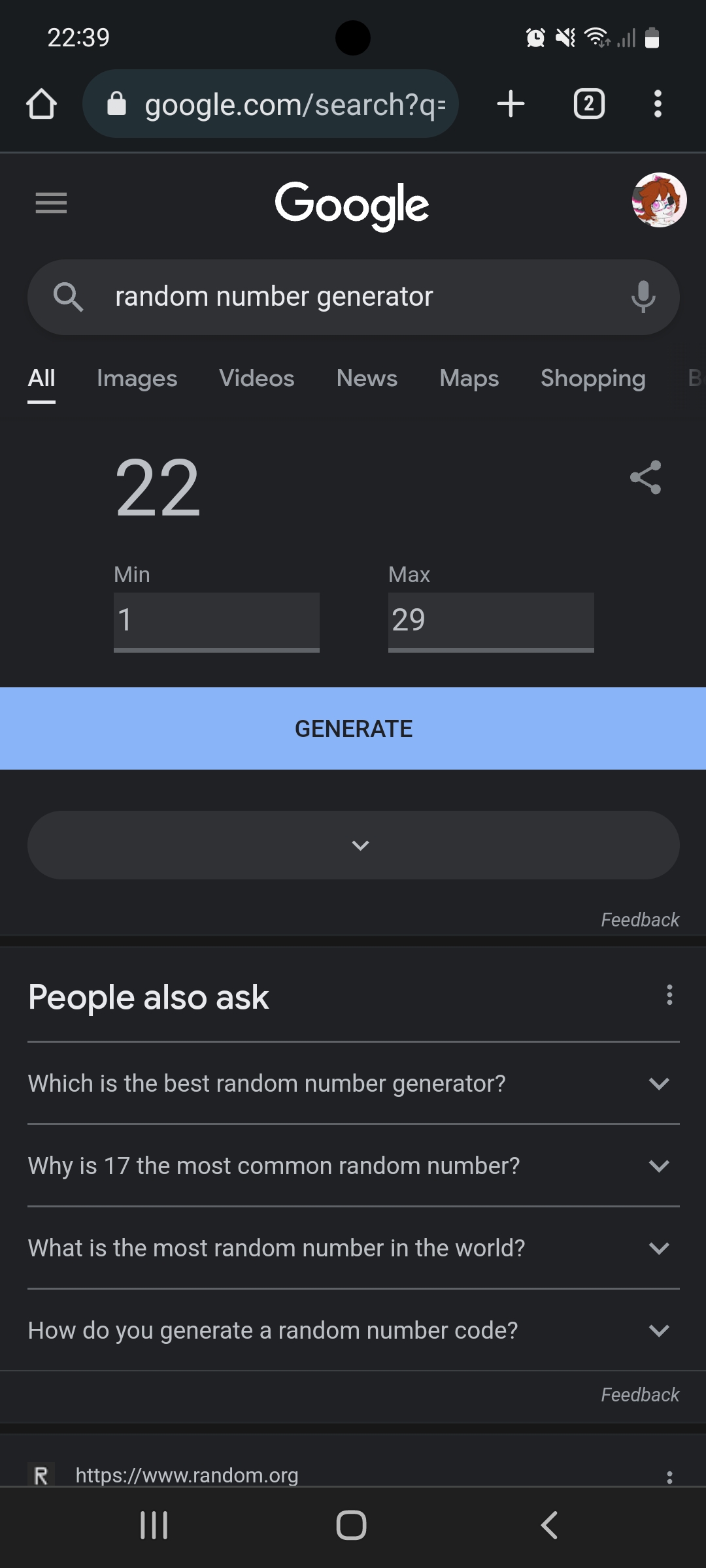This screenshot has width=706, height=1568.
Task: Switch to the Images tab
Action: pyautogui.click(x=137, y=378)
